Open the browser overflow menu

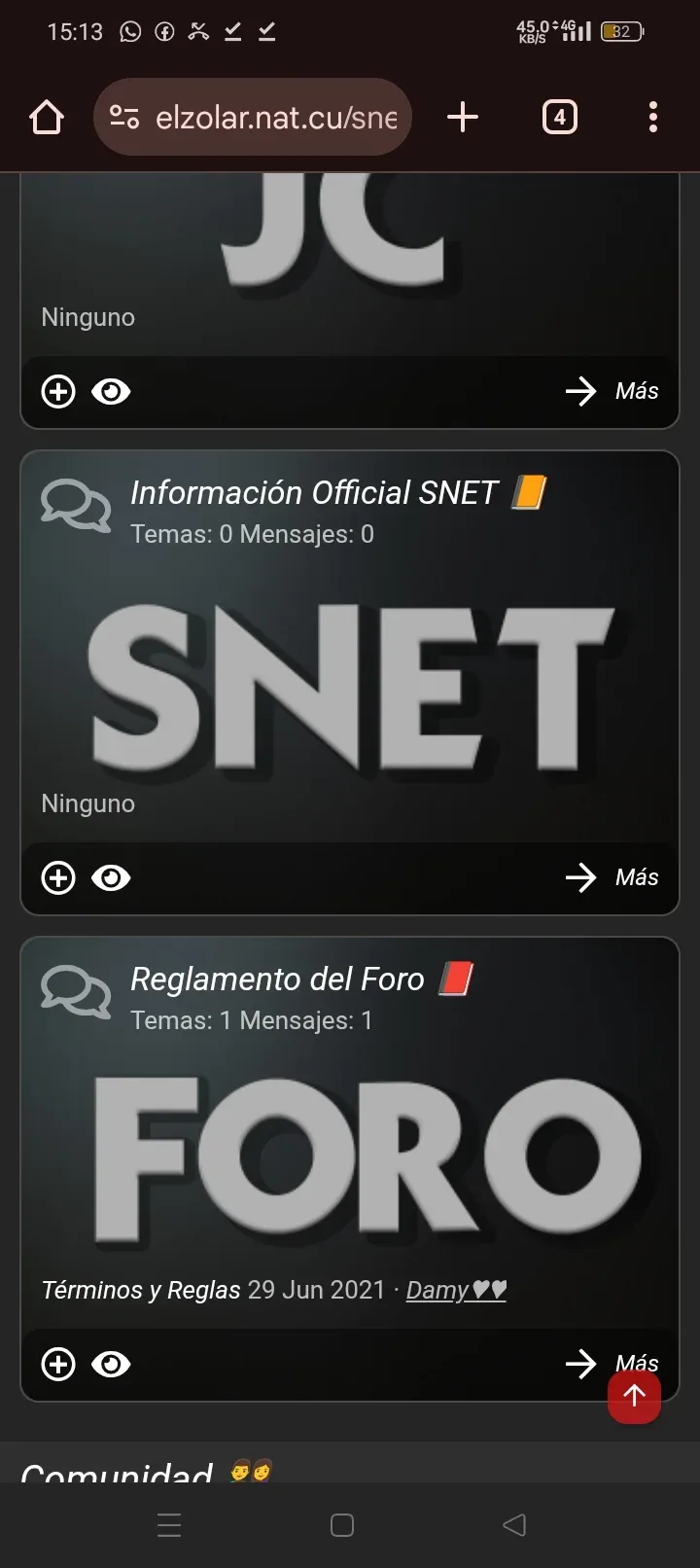653,118
